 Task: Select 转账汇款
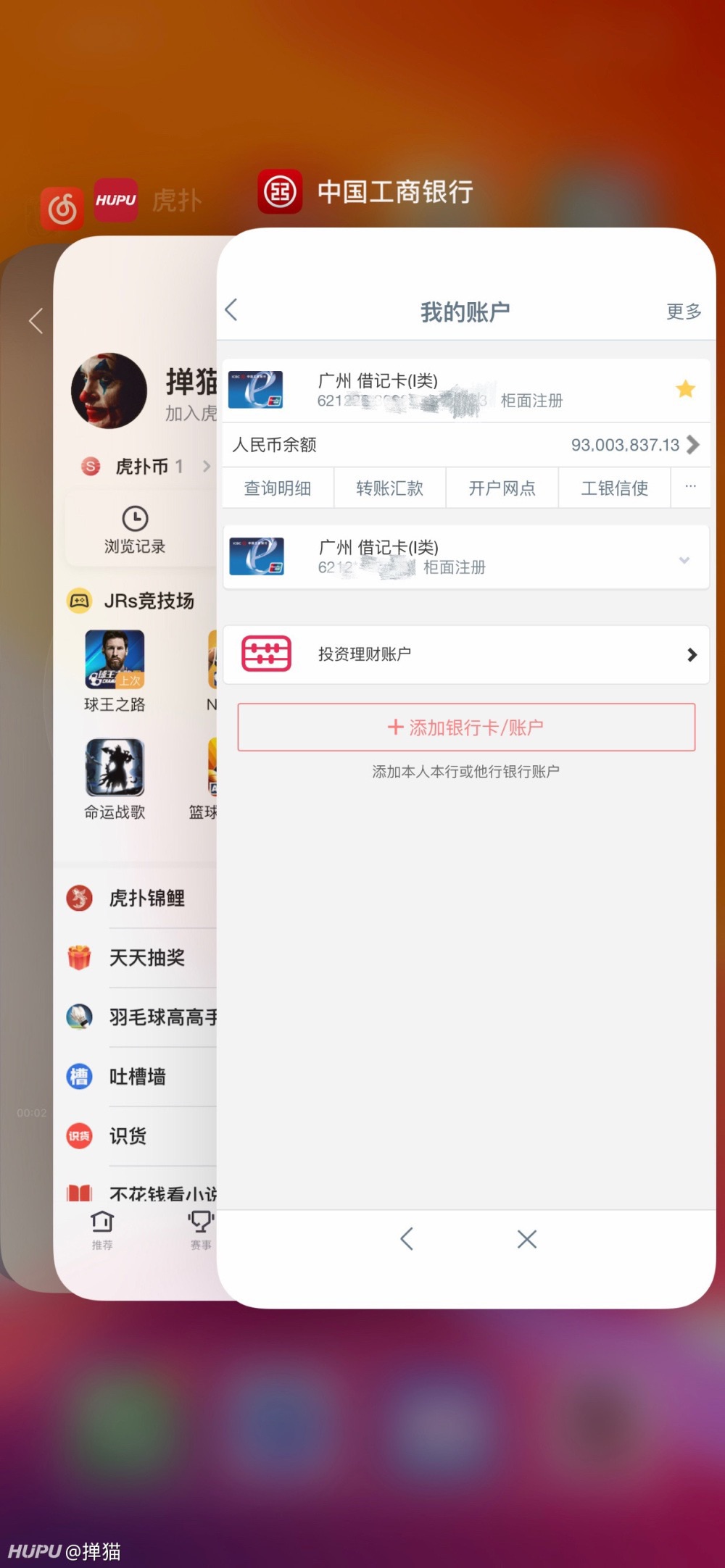[389, 488]
